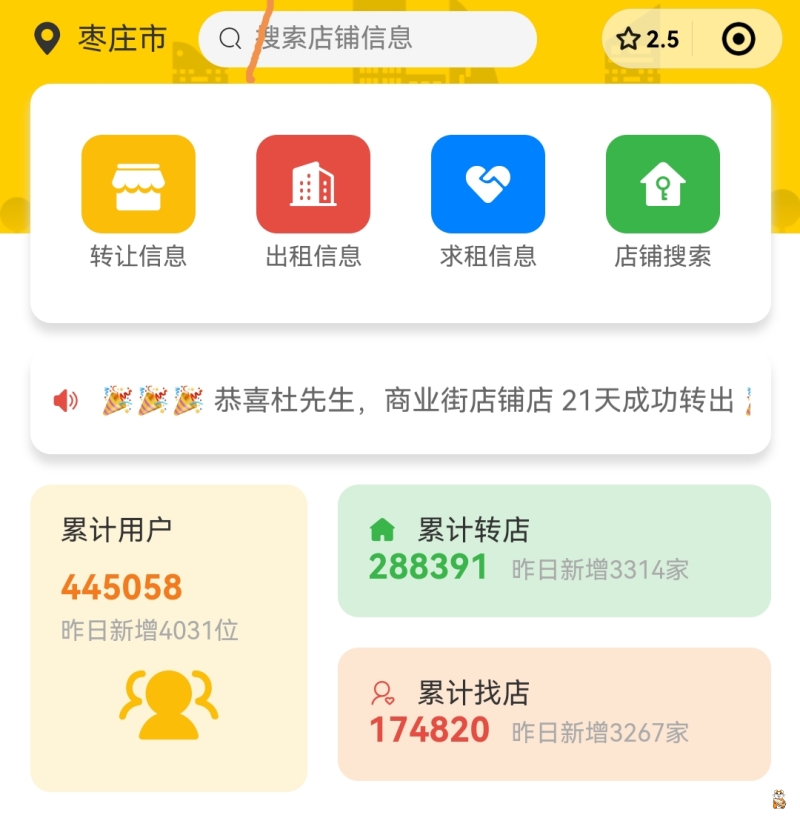This screenshot has width=800, height=818.
Task: Open the 累计找店 stats card
Action: pyautogui.click(x=554, y=713)
